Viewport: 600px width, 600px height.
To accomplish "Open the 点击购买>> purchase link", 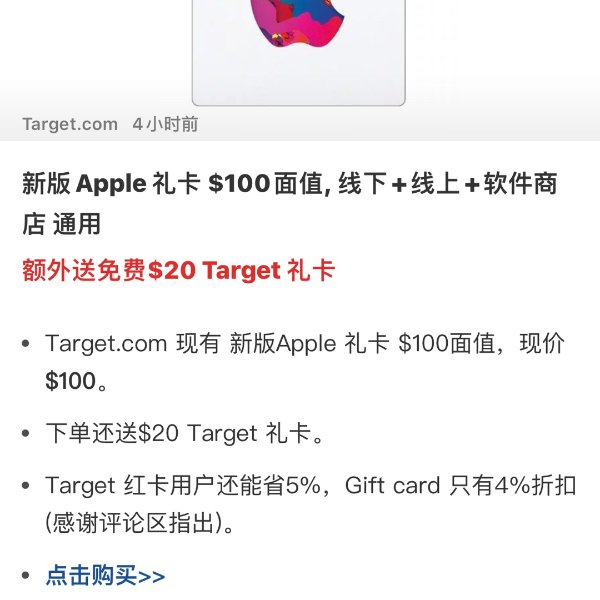I will [x=105, y=577].
